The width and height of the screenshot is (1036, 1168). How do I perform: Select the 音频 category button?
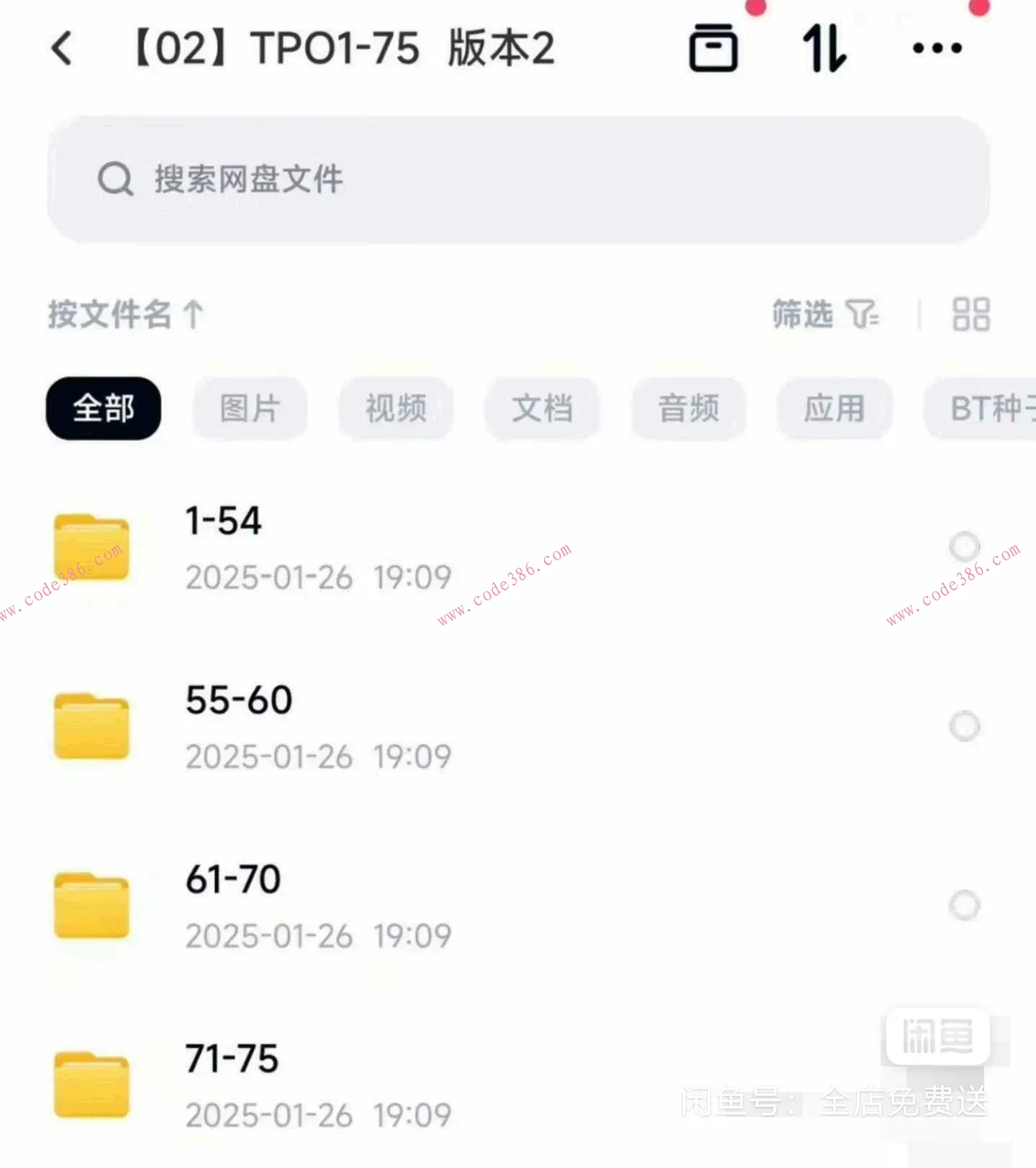click(688, 408)
